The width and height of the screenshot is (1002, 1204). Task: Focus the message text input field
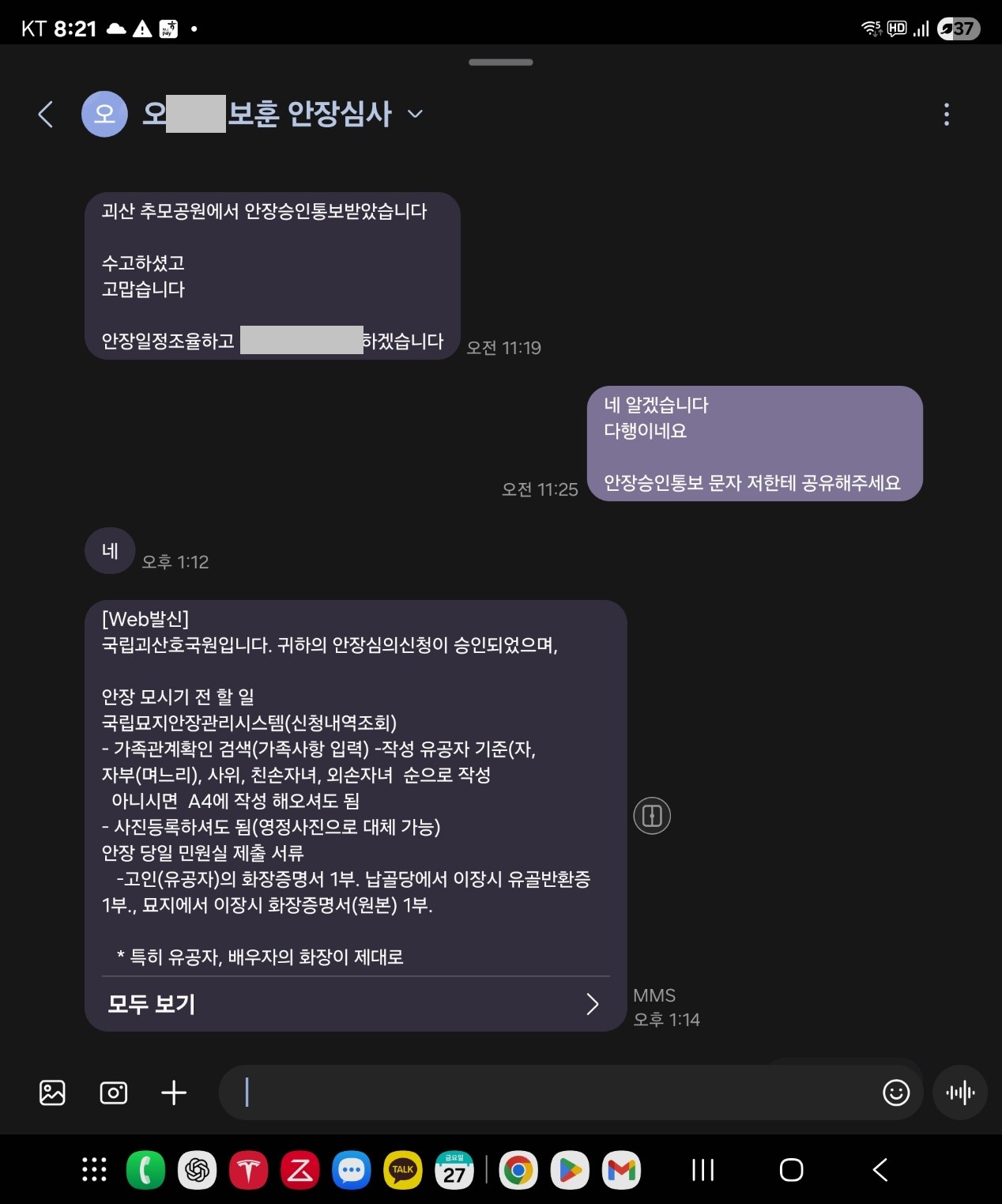click(553, 1093)
